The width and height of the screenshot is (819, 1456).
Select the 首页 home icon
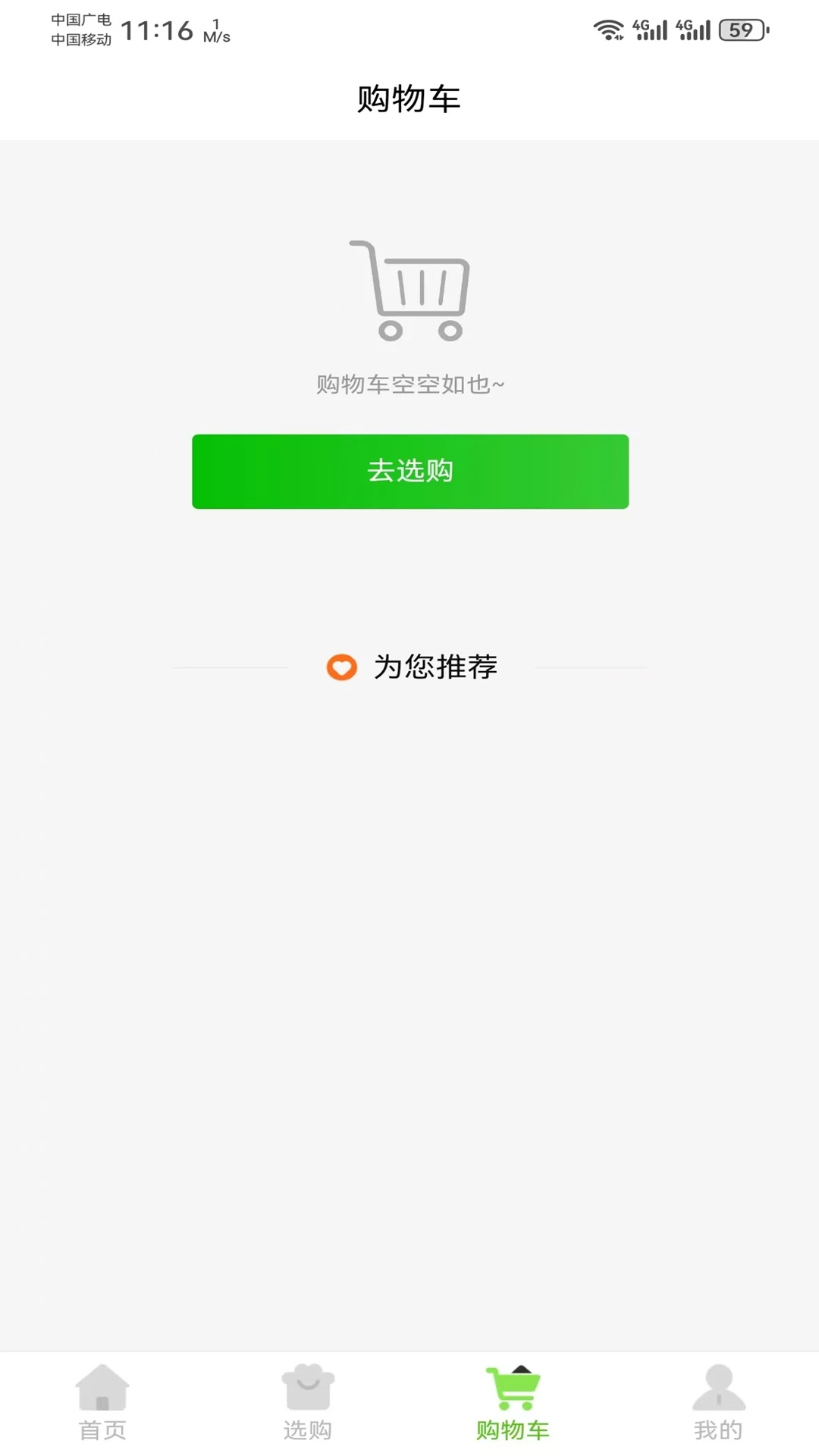[x=102, y=1389]
